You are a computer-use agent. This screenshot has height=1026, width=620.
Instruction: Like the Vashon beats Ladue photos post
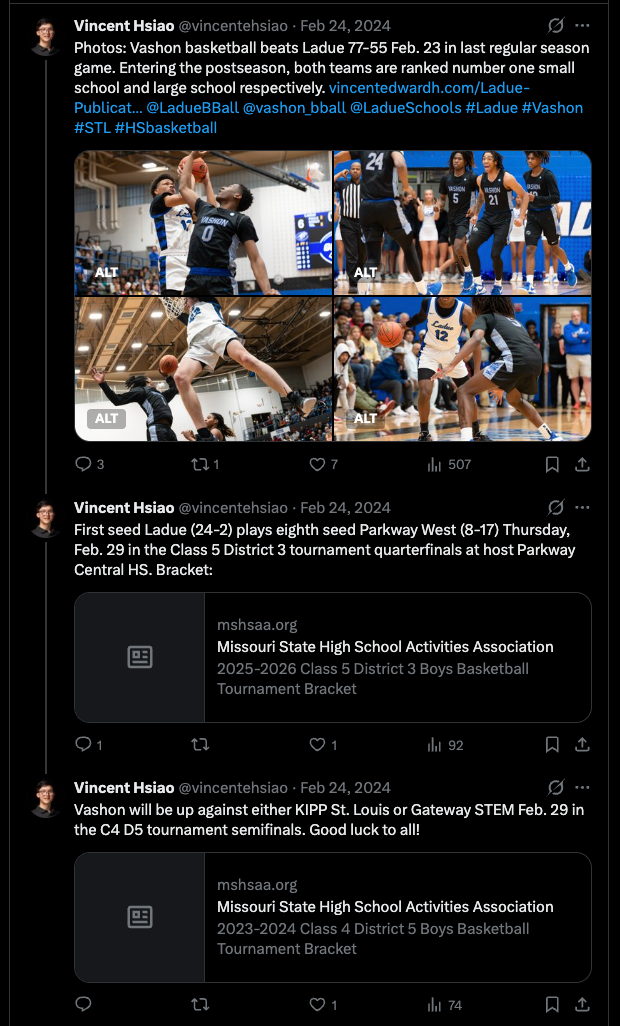point(318,464)
